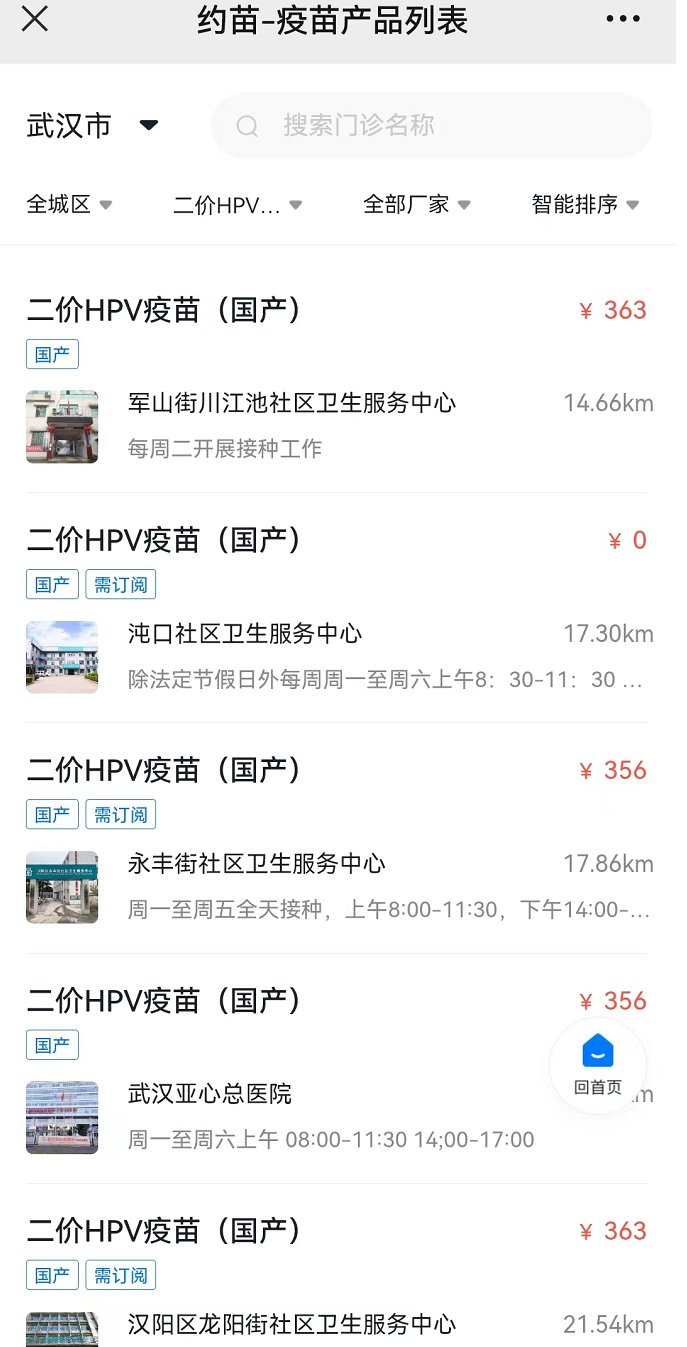Select the 沌口社区卫生服务中心 vaccine listing
This screenshot has width=687, height=1347.
245,634
